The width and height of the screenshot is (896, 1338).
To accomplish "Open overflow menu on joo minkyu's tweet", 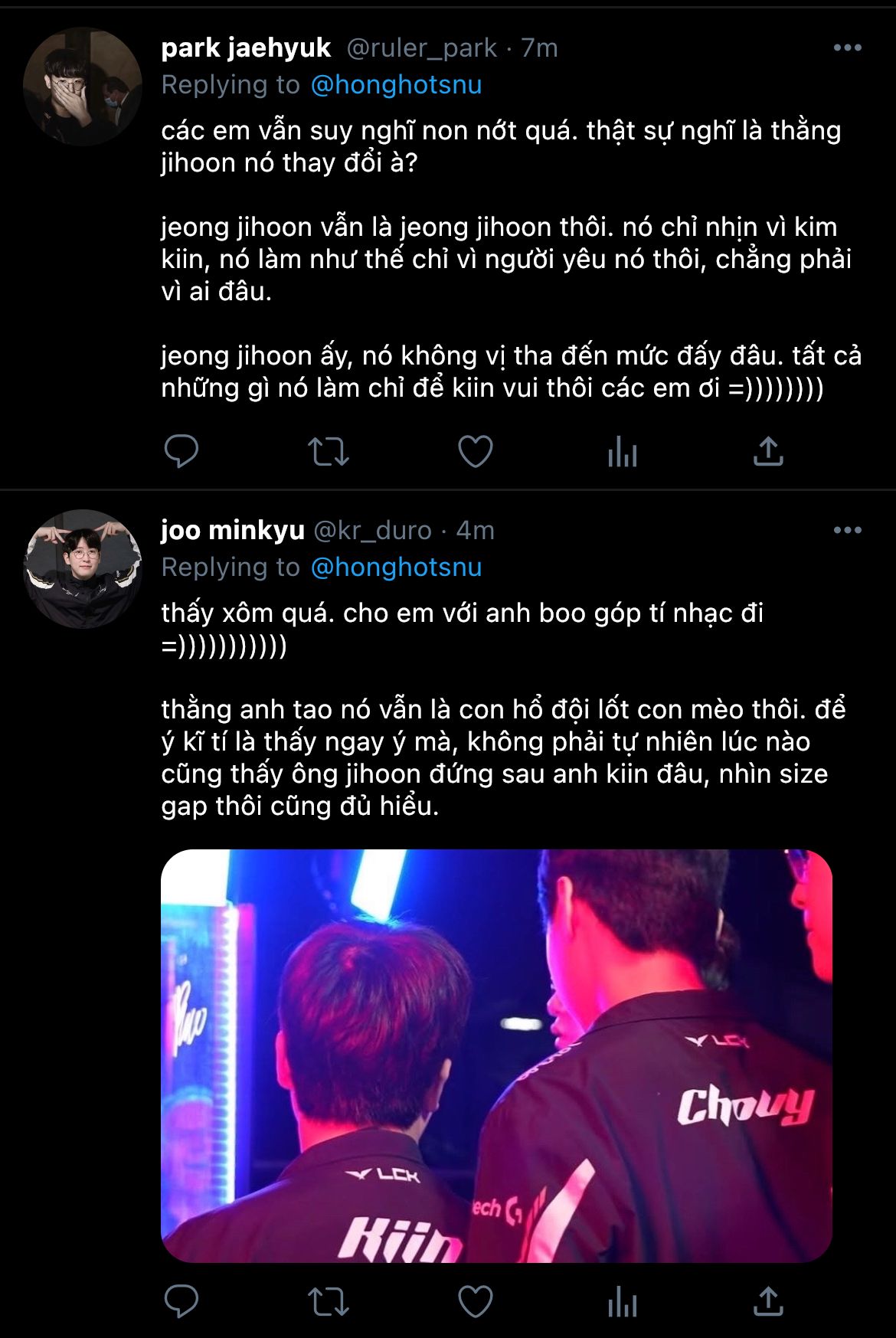I will coord(847,530).
